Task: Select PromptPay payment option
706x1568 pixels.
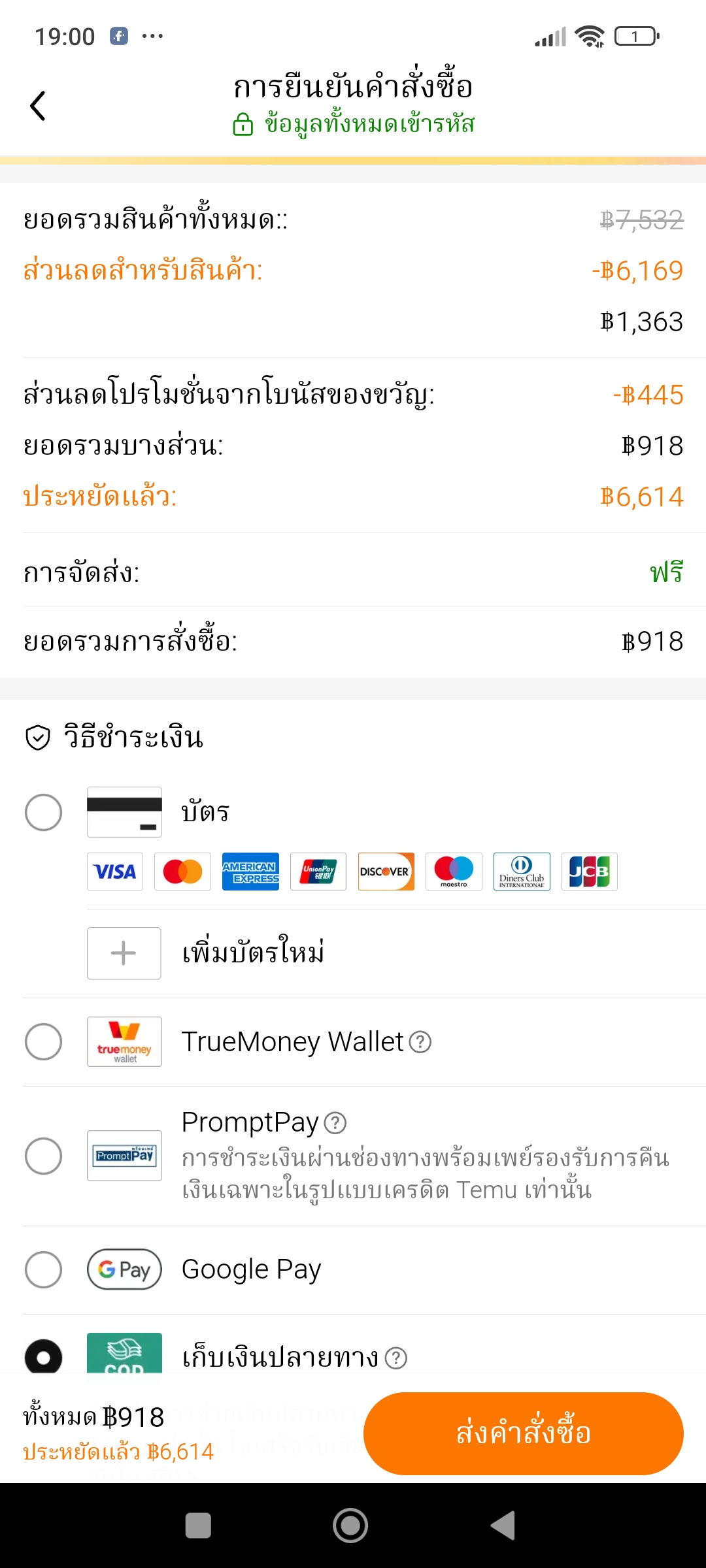Action: (x=43, y=1156)
